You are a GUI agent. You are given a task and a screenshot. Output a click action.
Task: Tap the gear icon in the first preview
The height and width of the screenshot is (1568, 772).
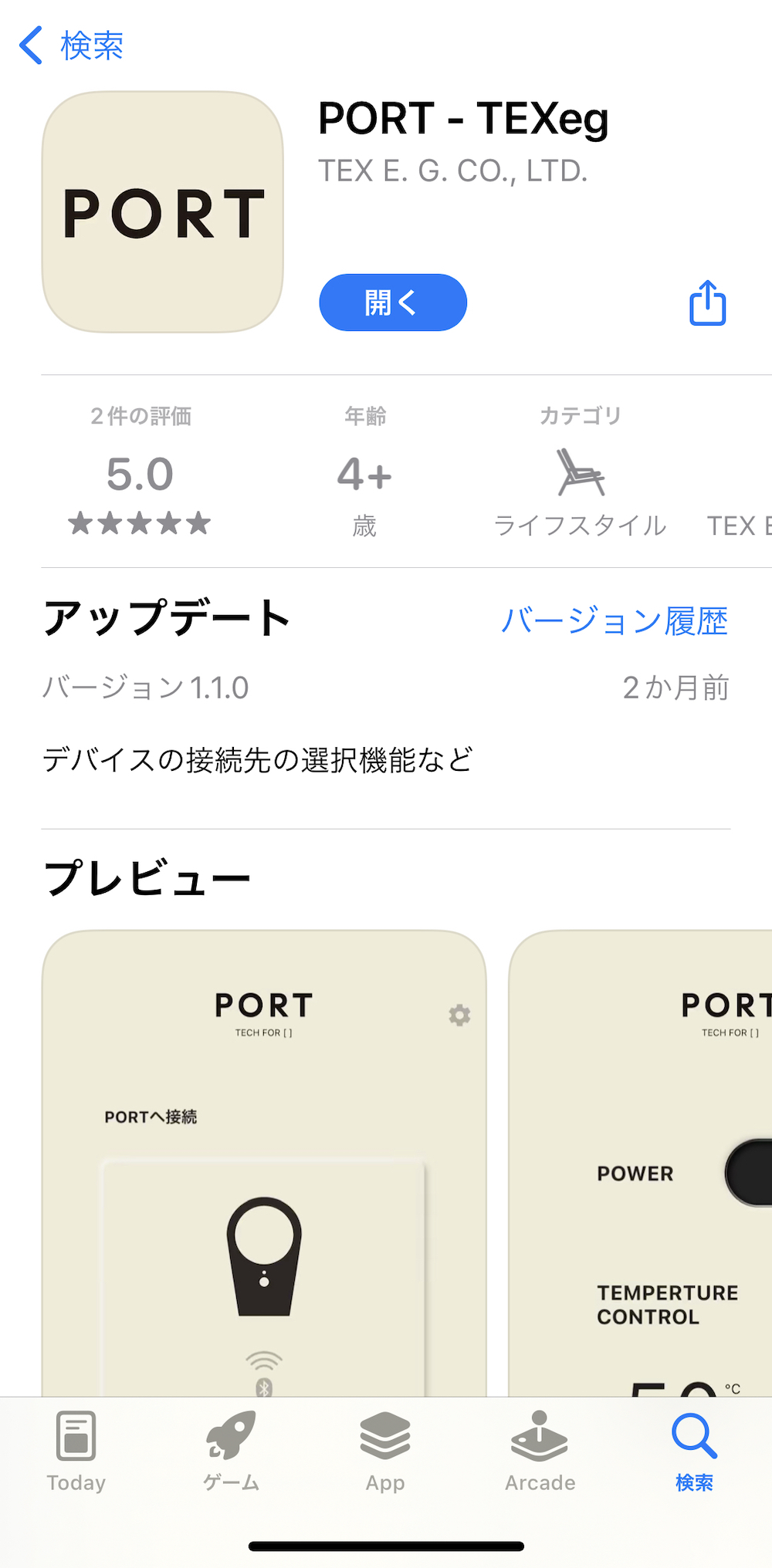coord(461,1016)
